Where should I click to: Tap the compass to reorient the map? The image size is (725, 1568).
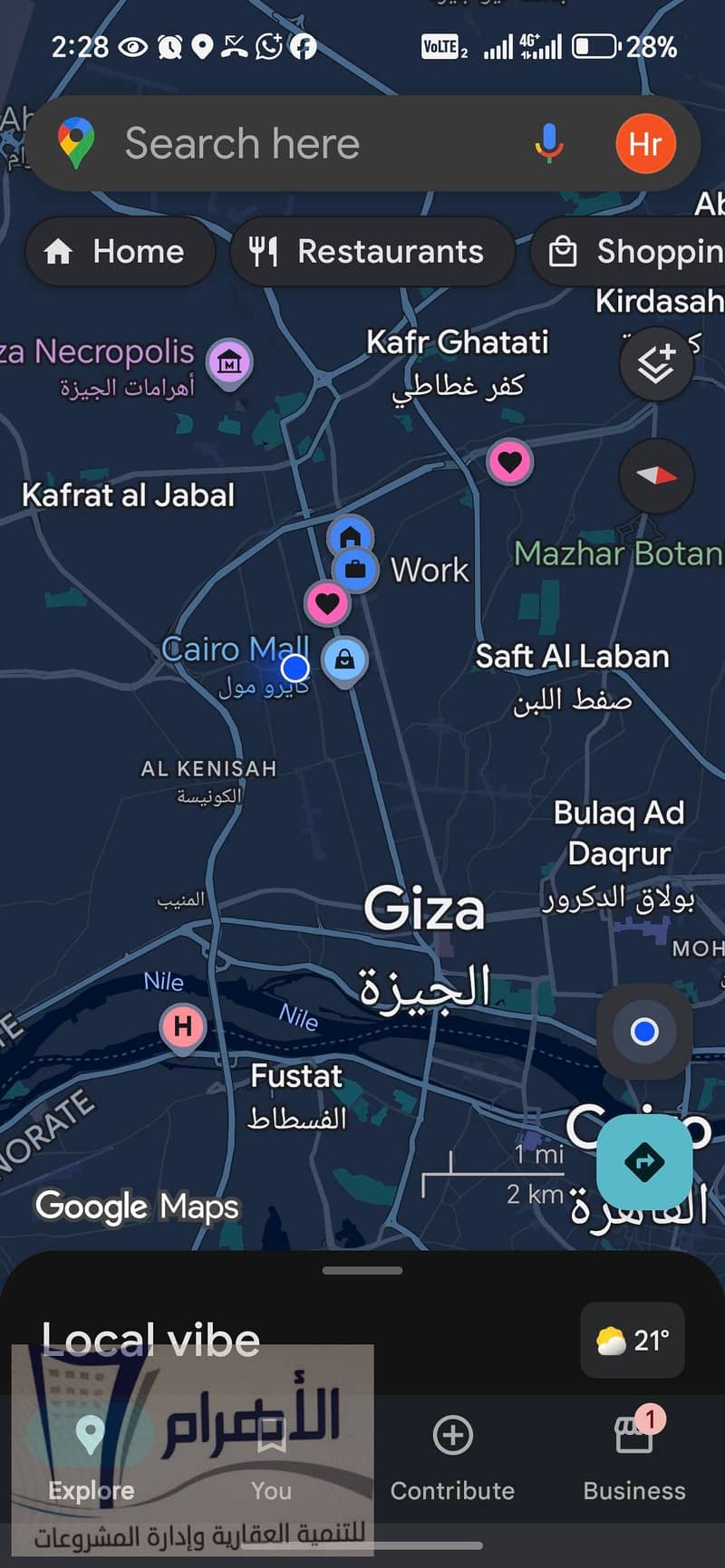[x=656, y=476]
